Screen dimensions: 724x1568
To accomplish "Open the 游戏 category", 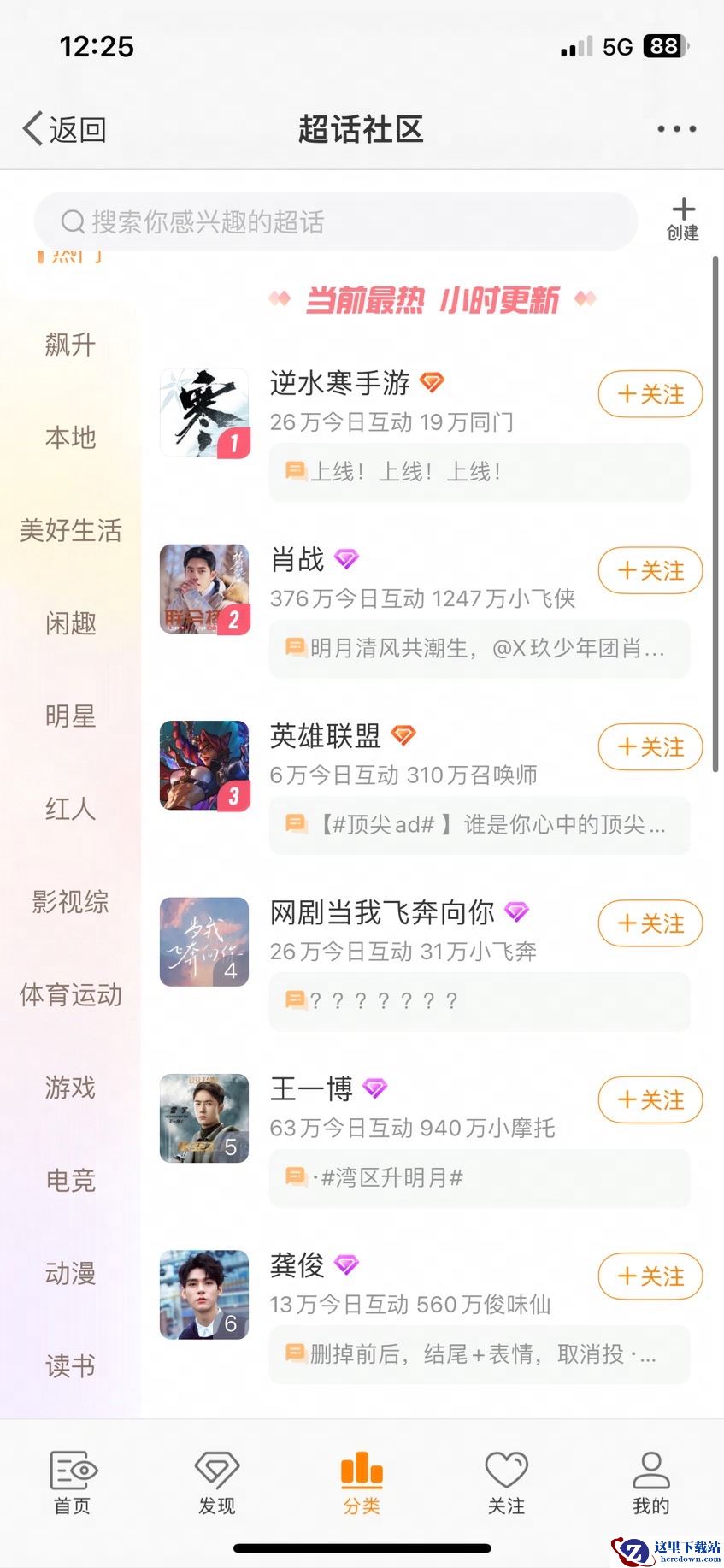I will pyautogui.click(x=70, y=1088).
